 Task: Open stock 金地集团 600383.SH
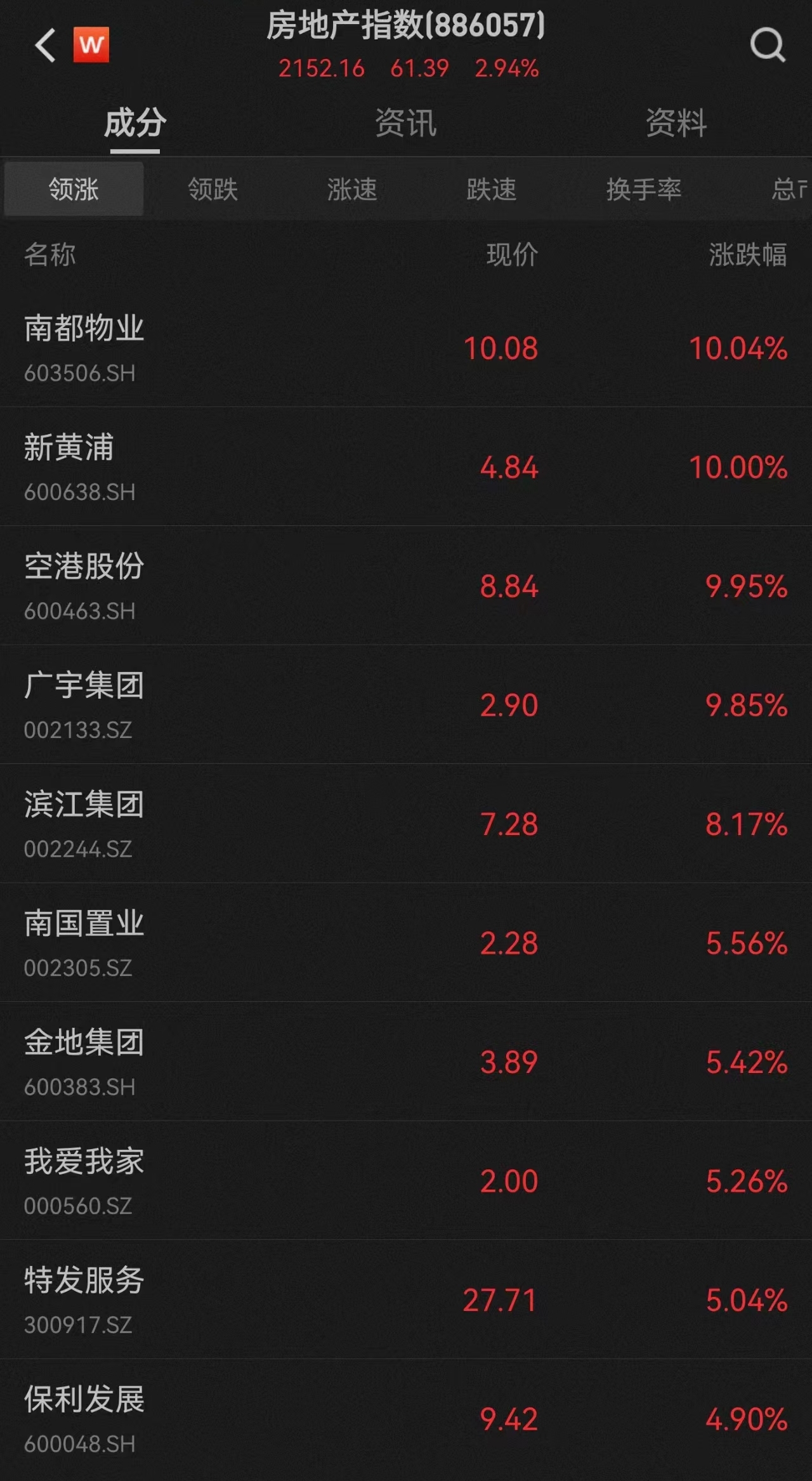(x=406, y=1062)
